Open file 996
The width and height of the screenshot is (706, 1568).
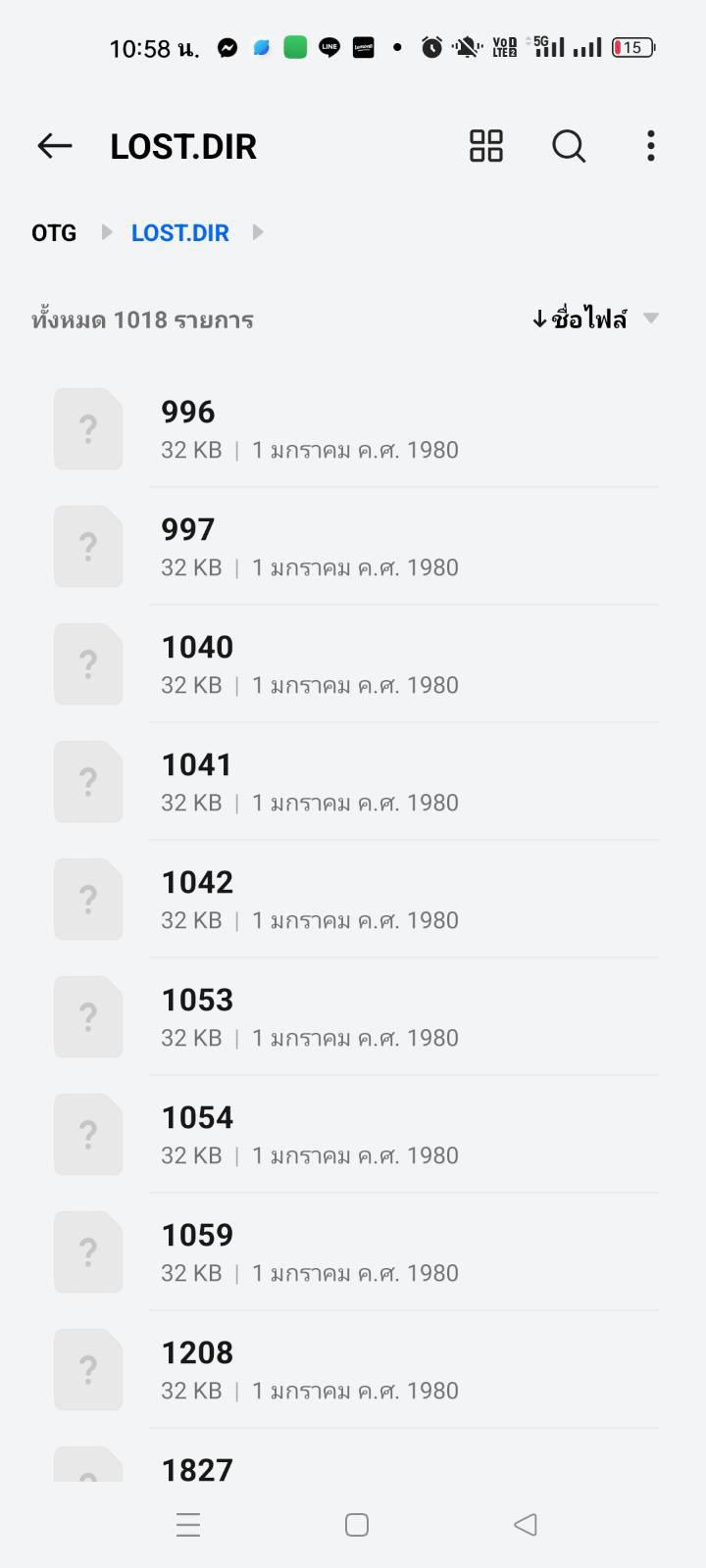pos(353,429)
